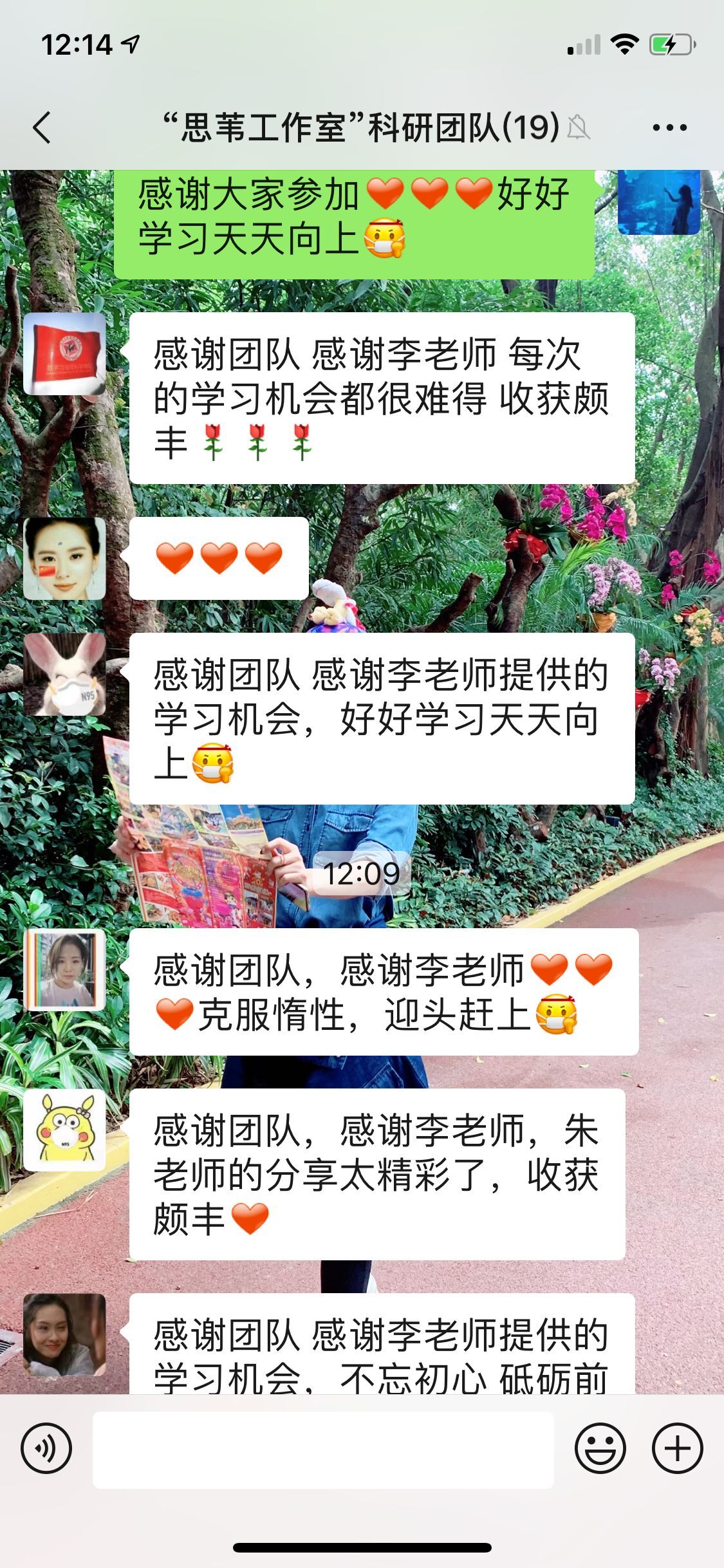View profile of sender of 克服惰性 message
The width and height of the screenshot is (724, 1568).
[x=64, y=969]
